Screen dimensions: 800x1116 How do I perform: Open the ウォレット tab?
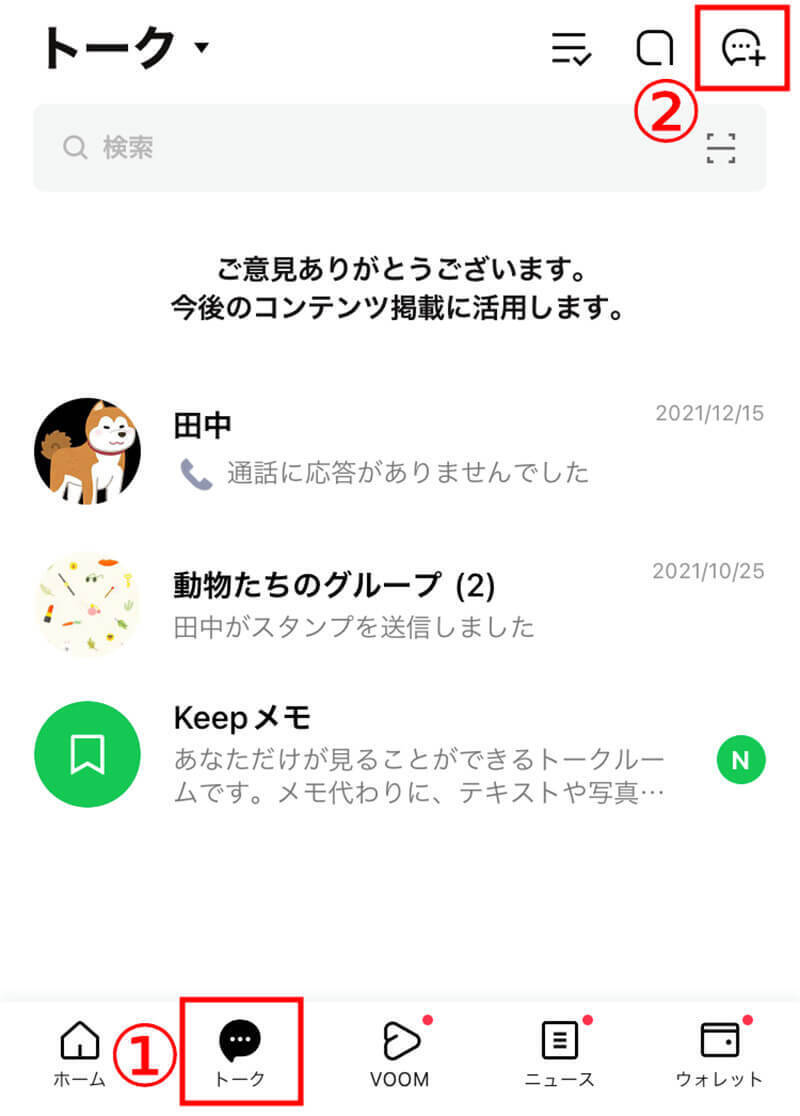point(719,1055)
